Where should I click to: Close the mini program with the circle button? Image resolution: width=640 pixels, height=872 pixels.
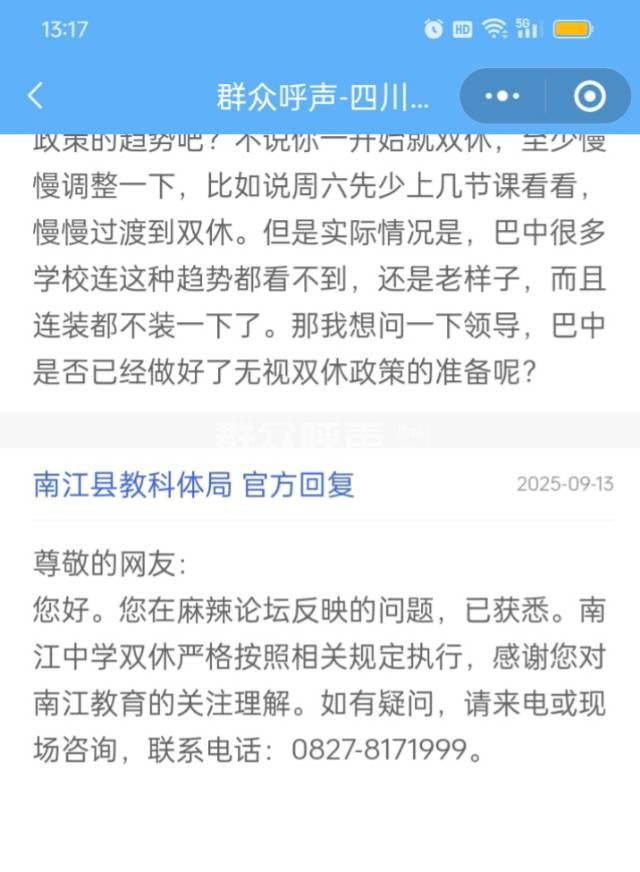[590, 96]
